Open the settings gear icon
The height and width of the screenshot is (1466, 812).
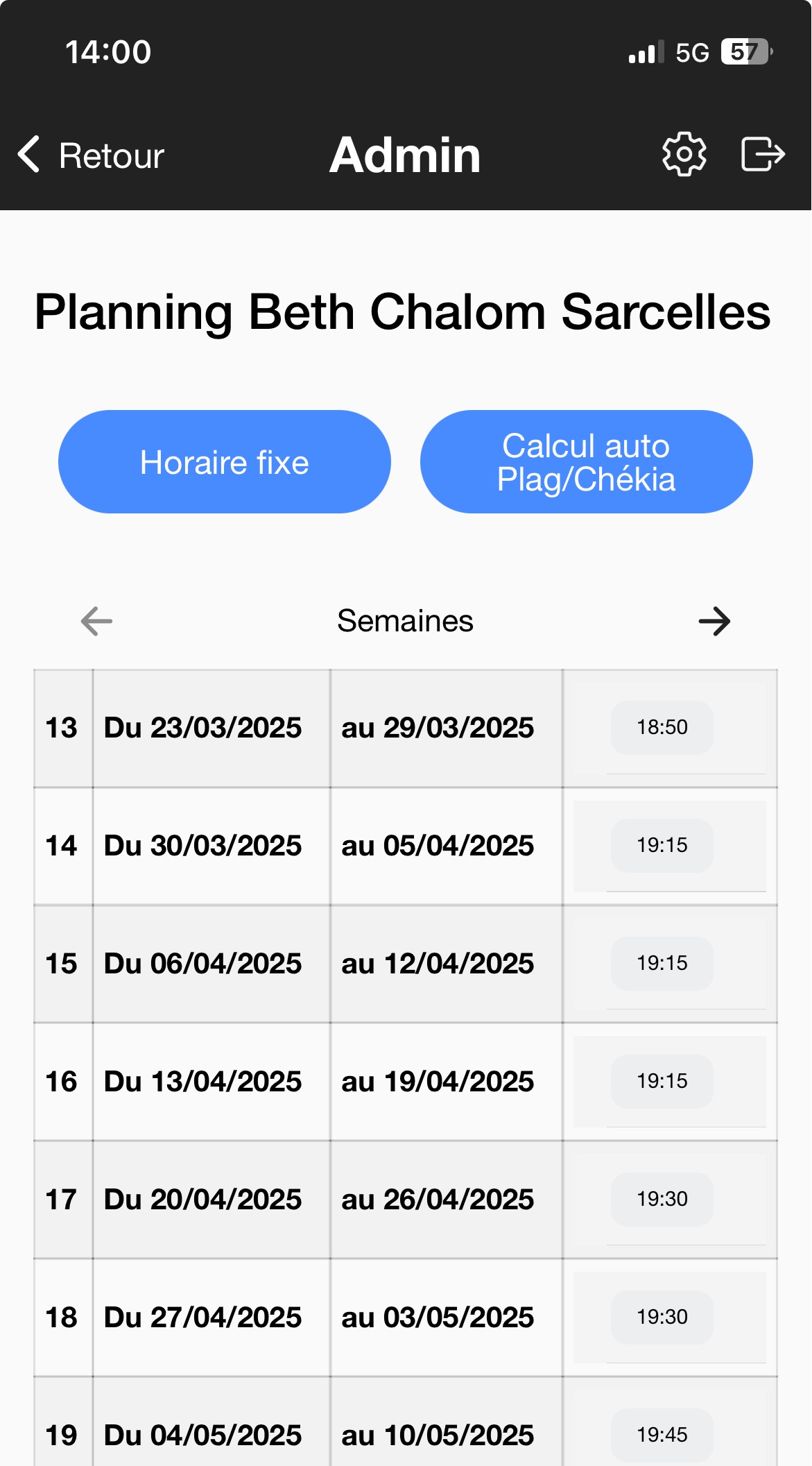click(684, 154)
